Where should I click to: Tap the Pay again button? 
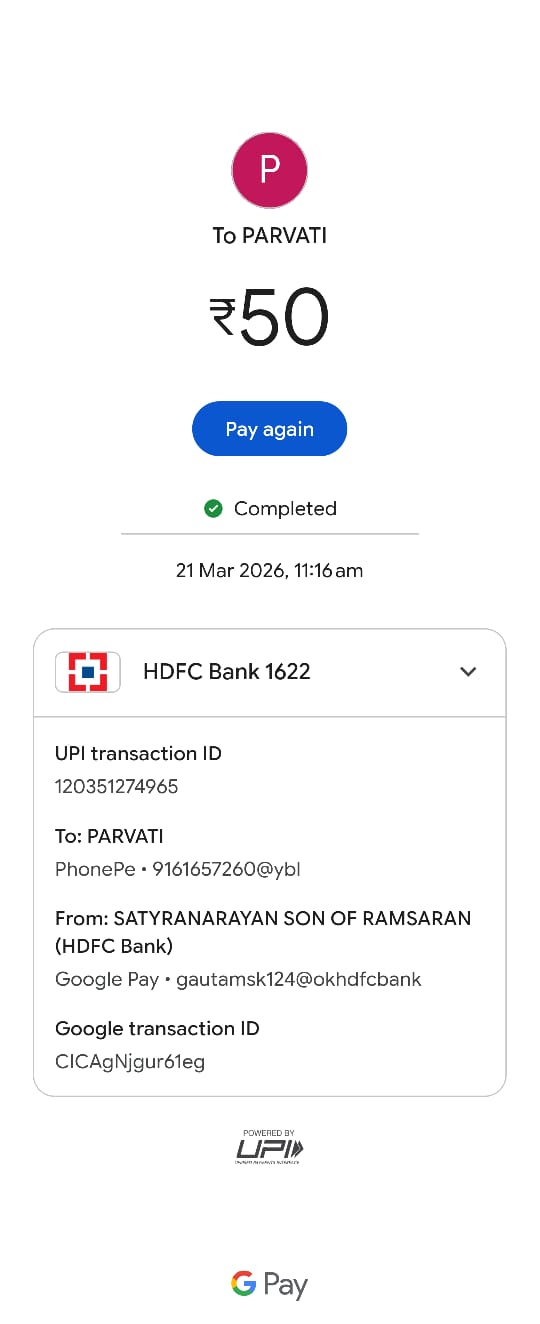point(269,429)
